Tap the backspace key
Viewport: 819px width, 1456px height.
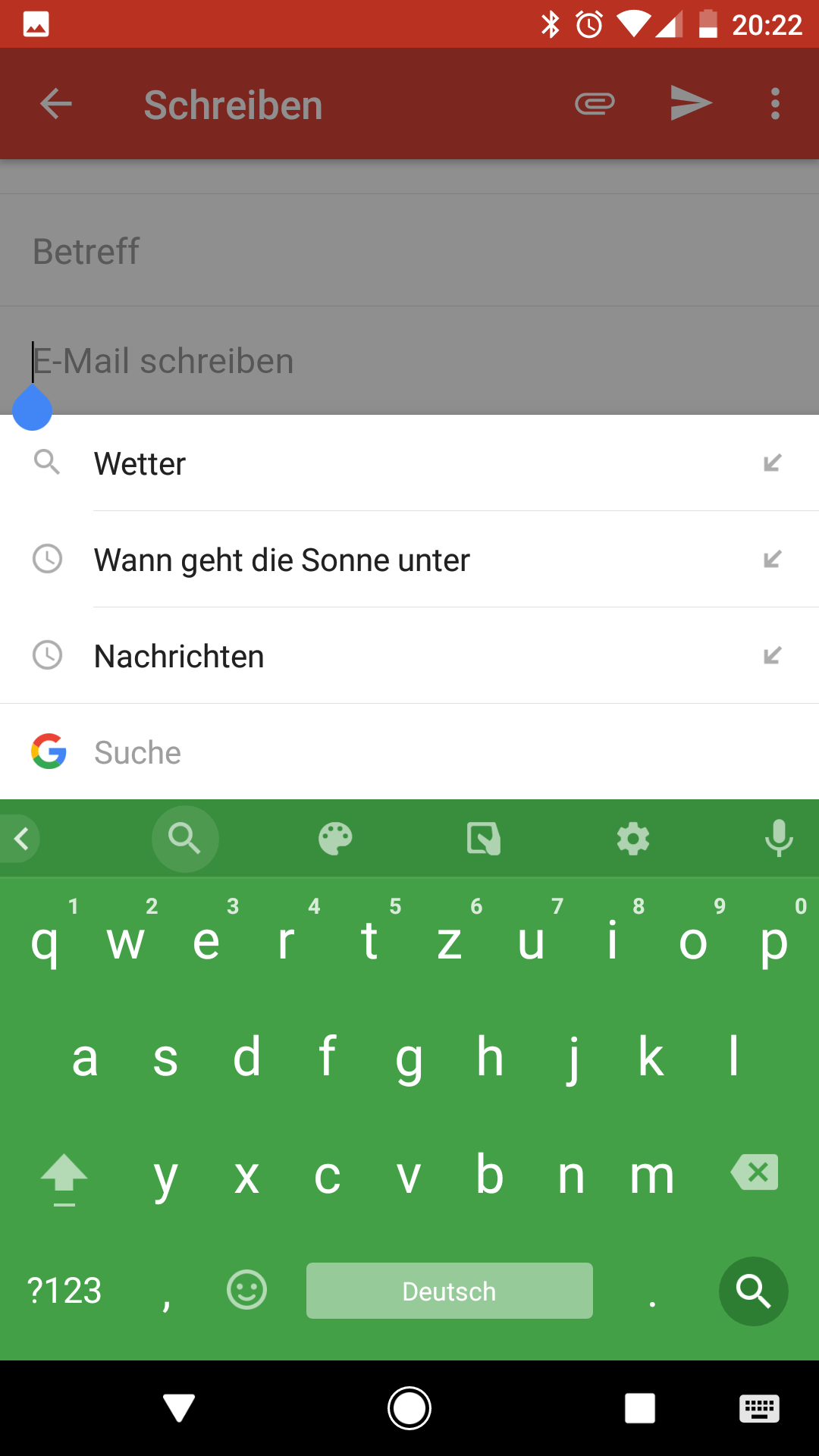755,1172
